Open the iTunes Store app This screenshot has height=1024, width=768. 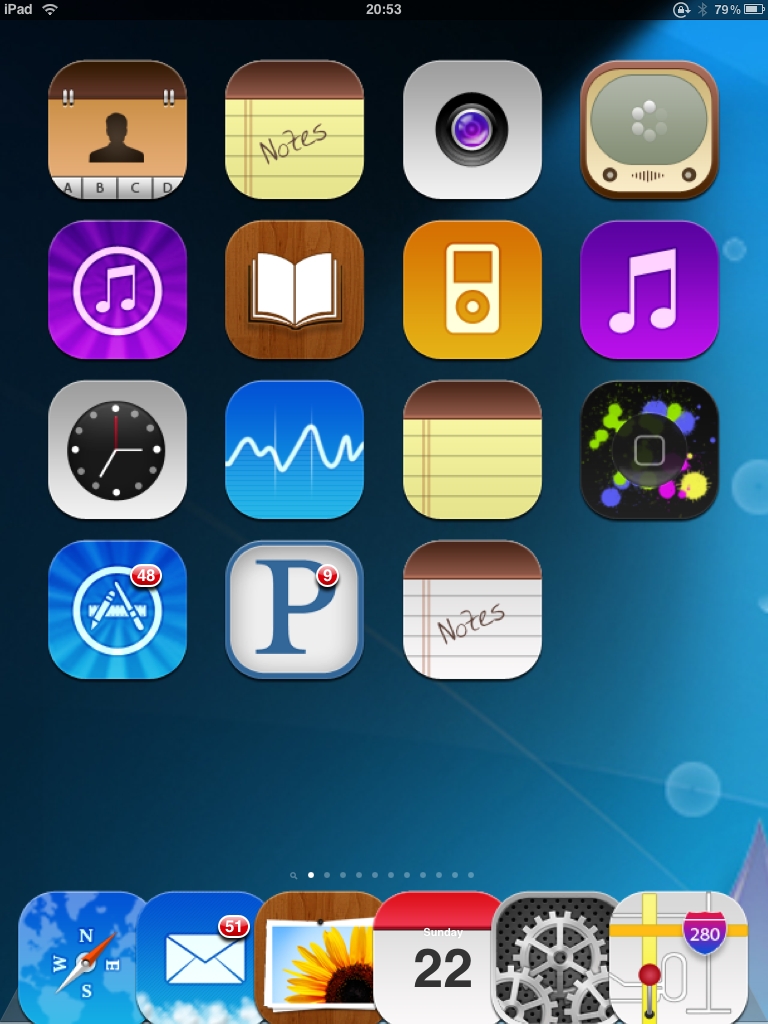[x=117, y=290]
